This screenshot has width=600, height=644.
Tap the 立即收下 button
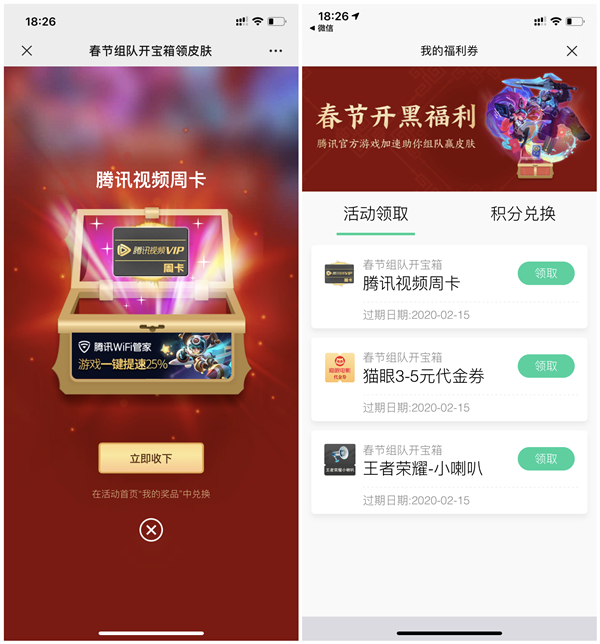(x=151, y=457)
